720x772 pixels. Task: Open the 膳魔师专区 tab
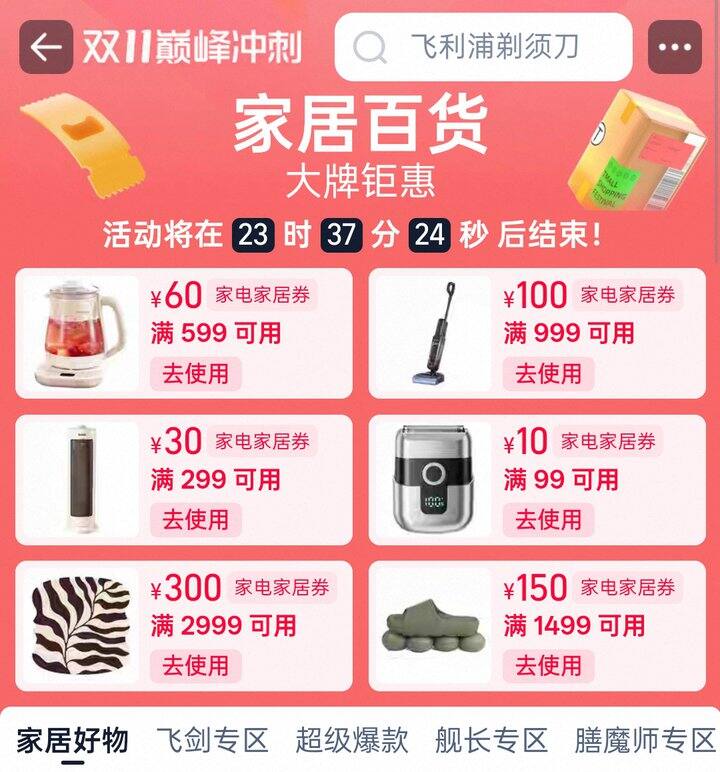click(x=645, y=741)
